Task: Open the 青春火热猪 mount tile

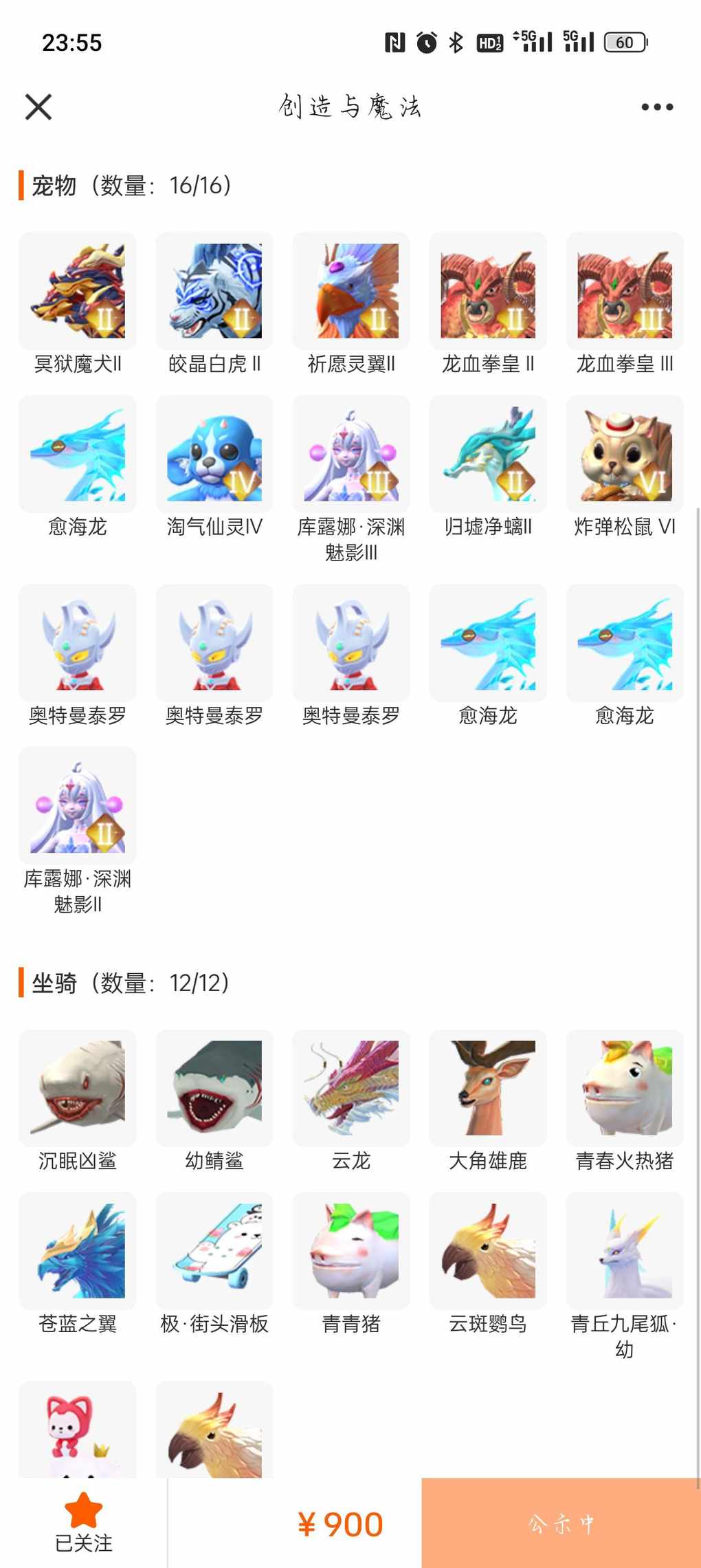Action: [x=625, y=1088]
